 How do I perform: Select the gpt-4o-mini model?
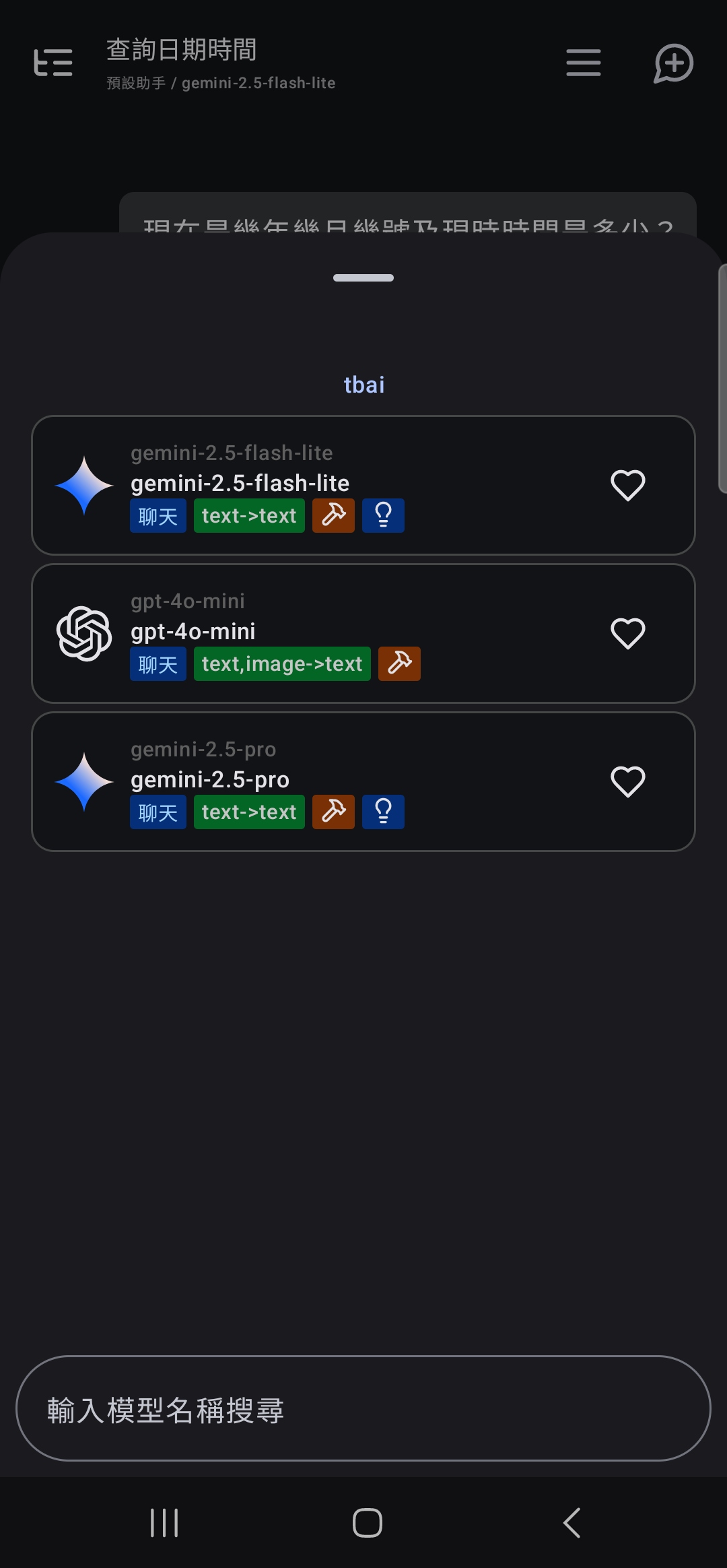tap(363, 633)
